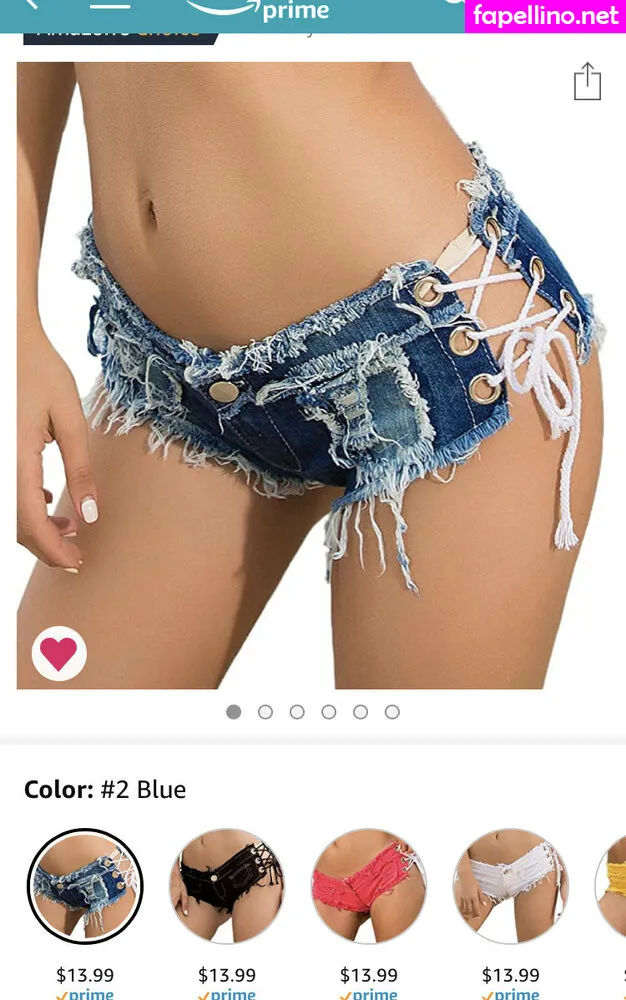Add item to favorites with the heart
This screenshot has height=1000, width=626.
coord(59,654)
